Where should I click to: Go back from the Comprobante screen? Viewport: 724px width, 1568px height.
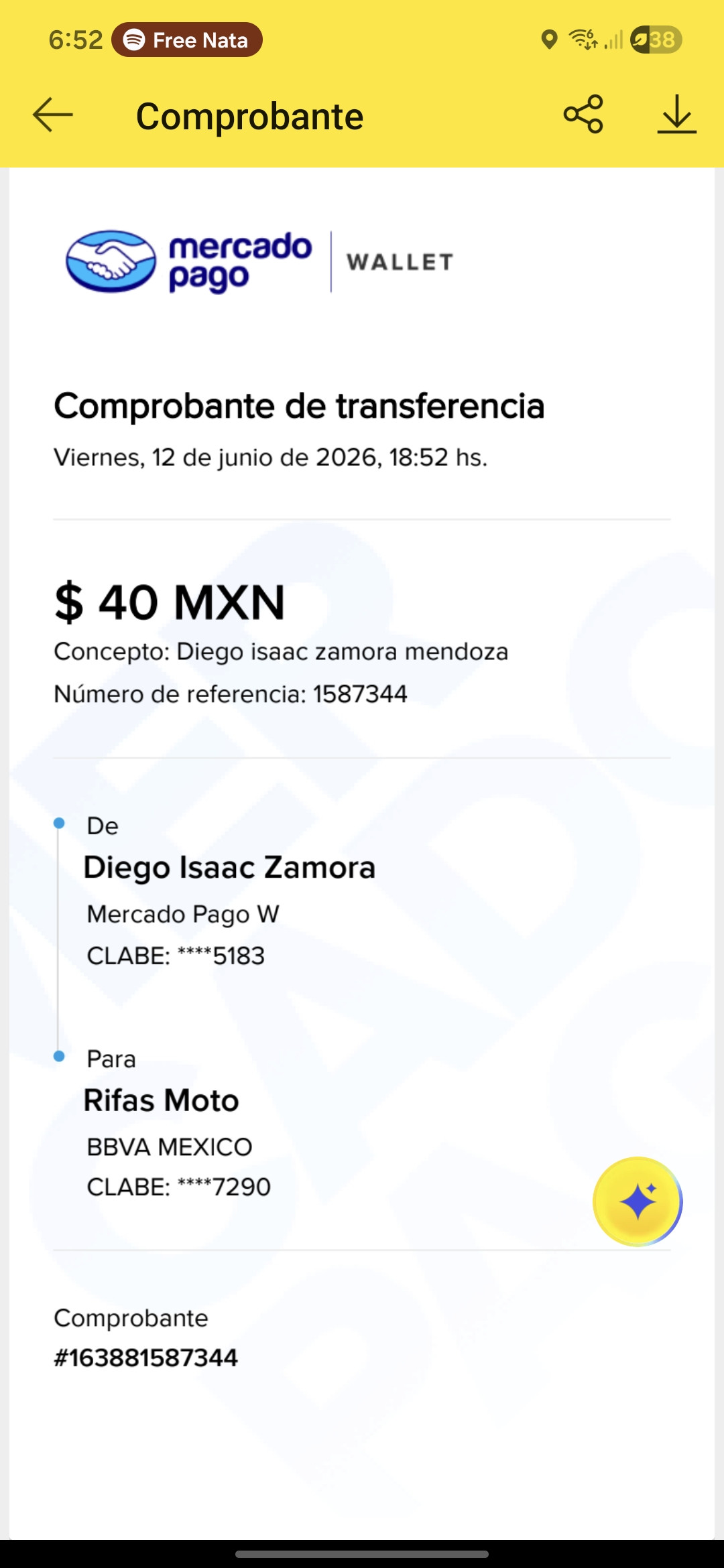(x=52, y=115)
